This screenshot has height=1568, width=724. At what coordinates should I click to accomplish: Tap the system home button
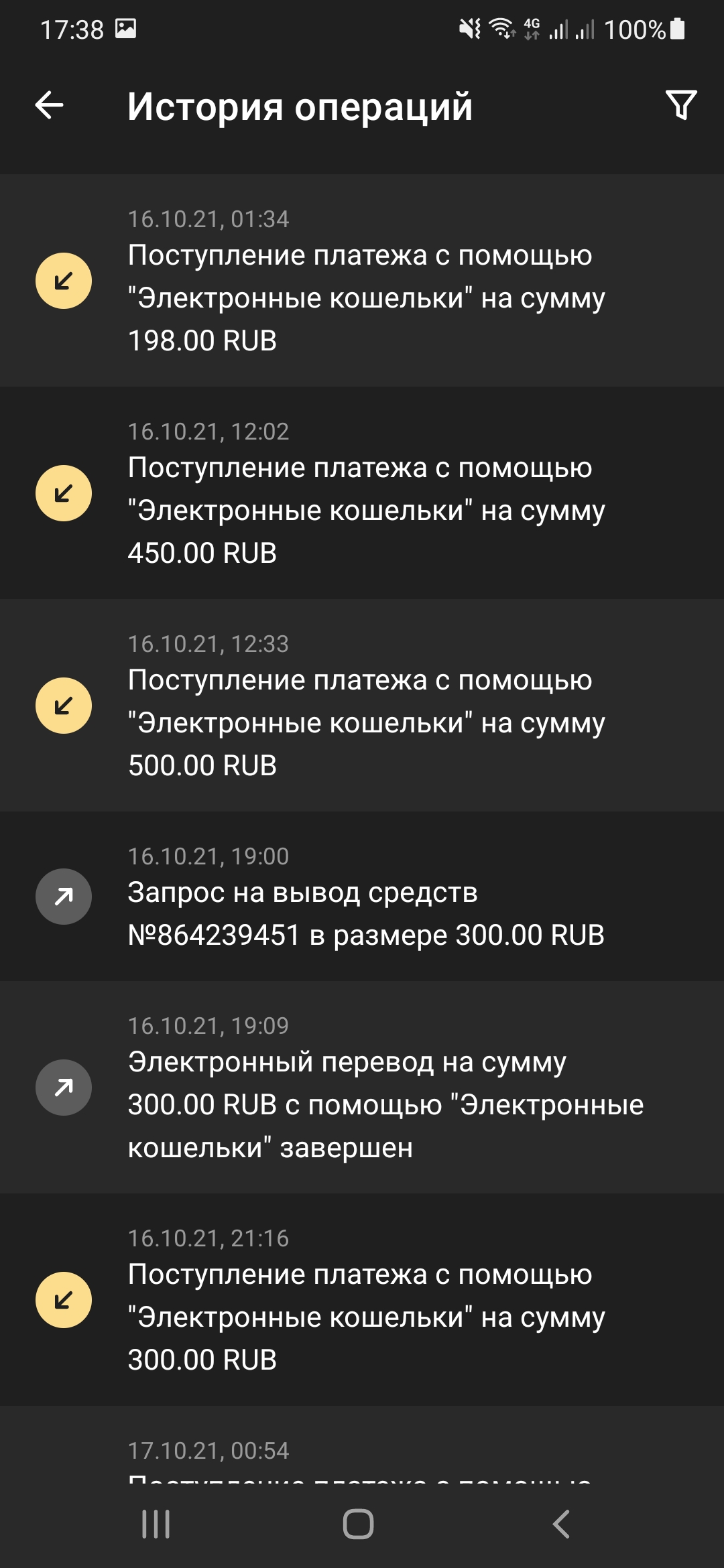[358, 1524]
